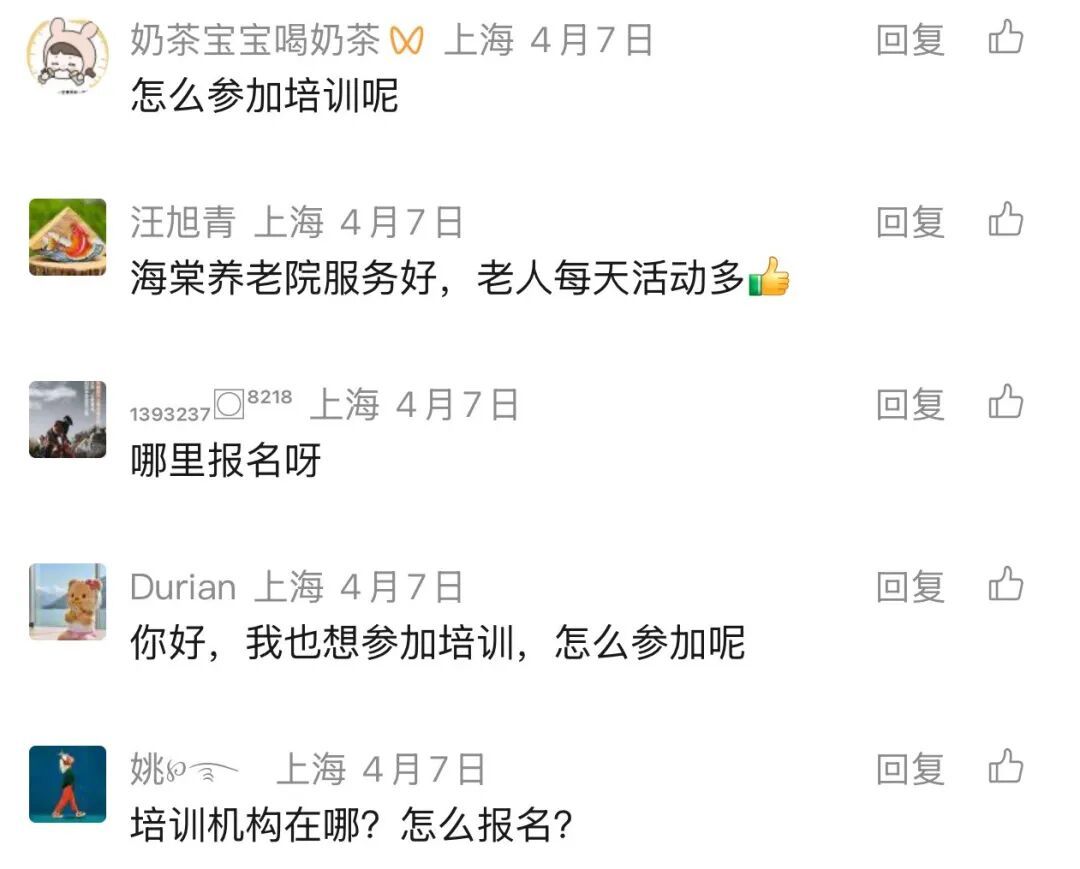Reply to 汪旭青's comment

pos(910,222)
